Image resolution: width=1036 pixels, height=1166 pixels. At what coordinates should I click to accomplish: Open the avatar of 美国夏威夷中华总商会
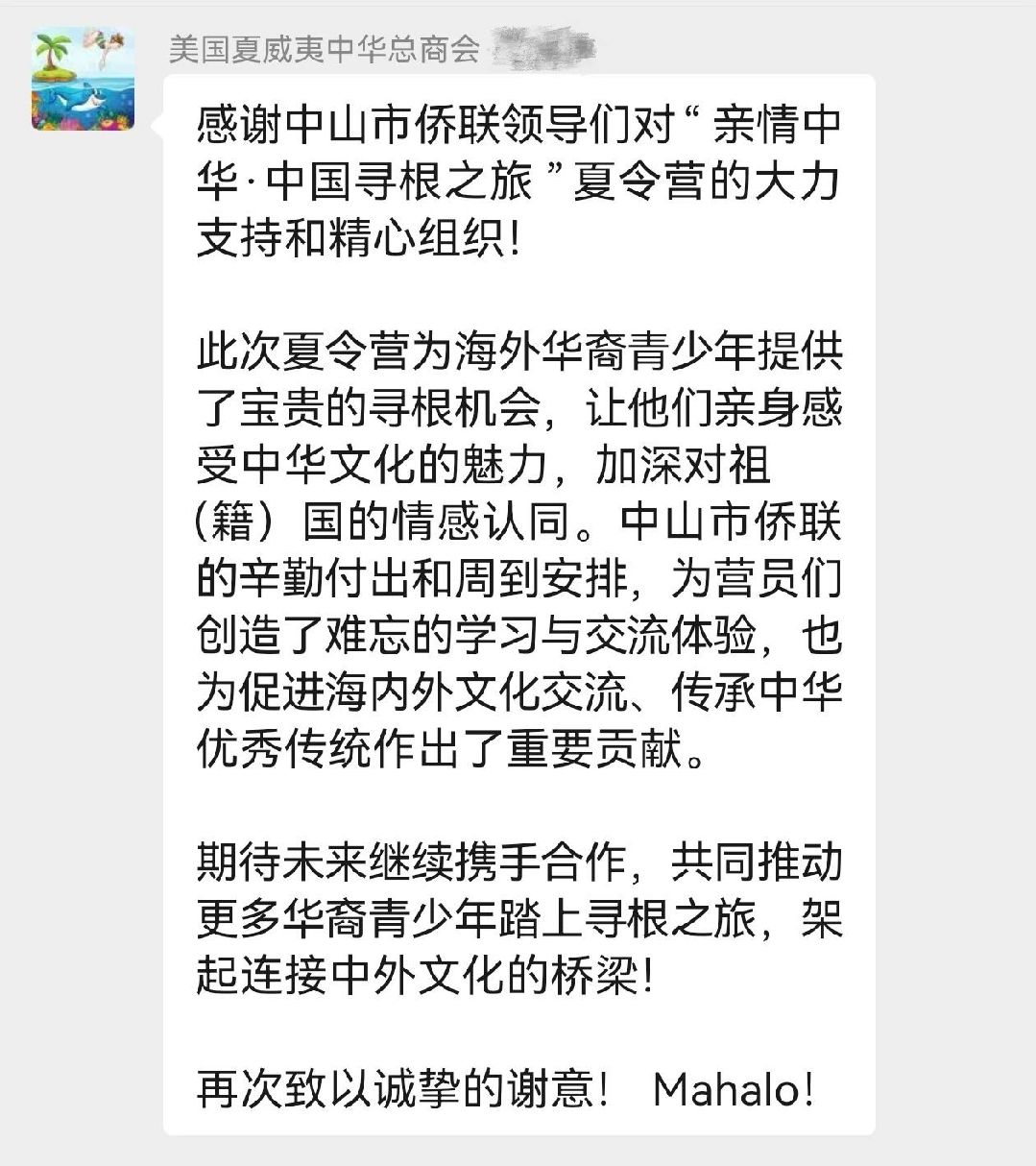[83, 79]
